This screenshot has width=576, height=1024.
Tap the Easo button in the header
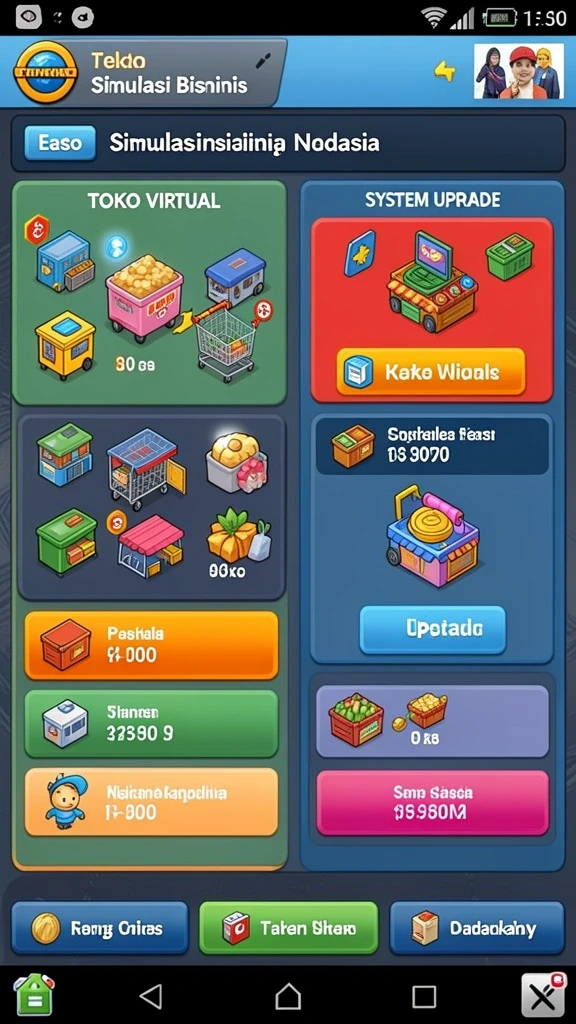pyautogui.click(x=59, y=143)
